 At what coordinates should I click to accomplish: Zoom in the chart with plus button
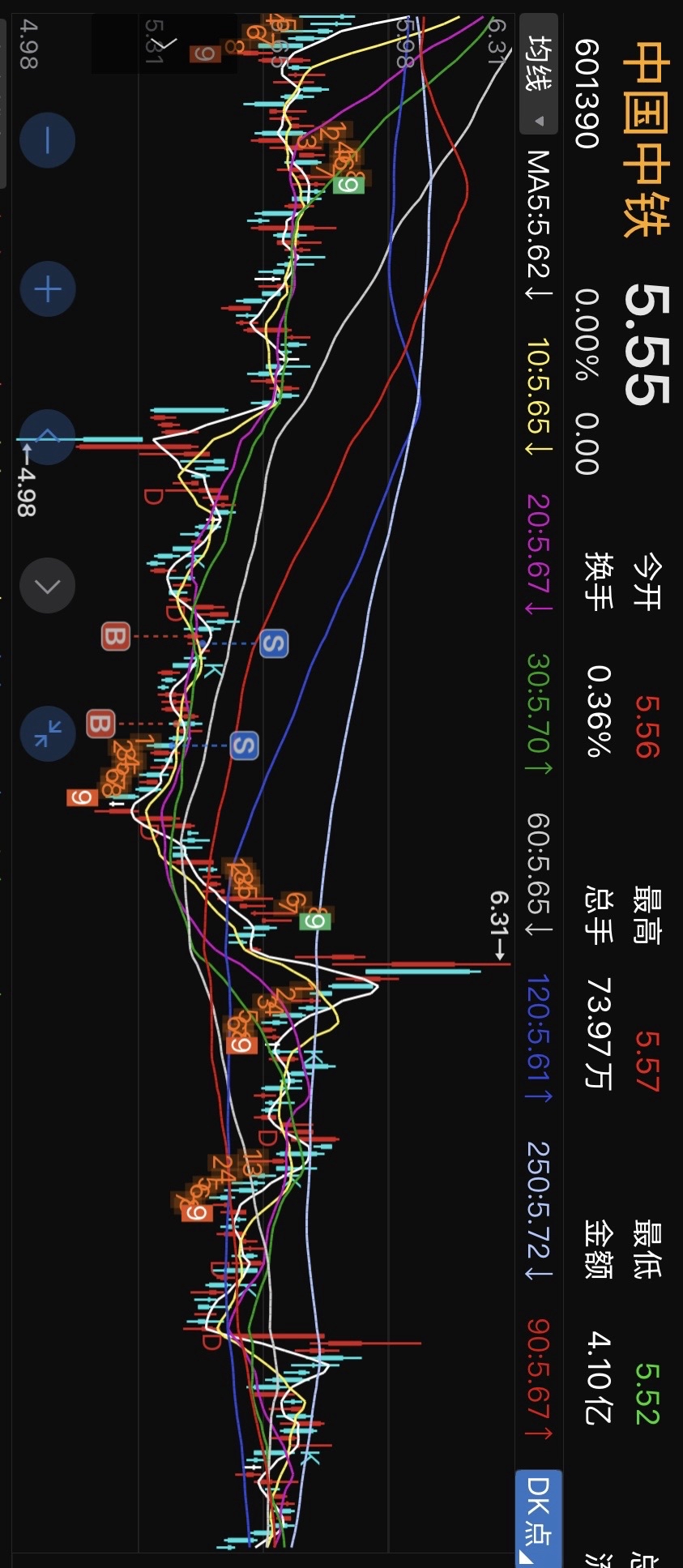pos(48,289)
